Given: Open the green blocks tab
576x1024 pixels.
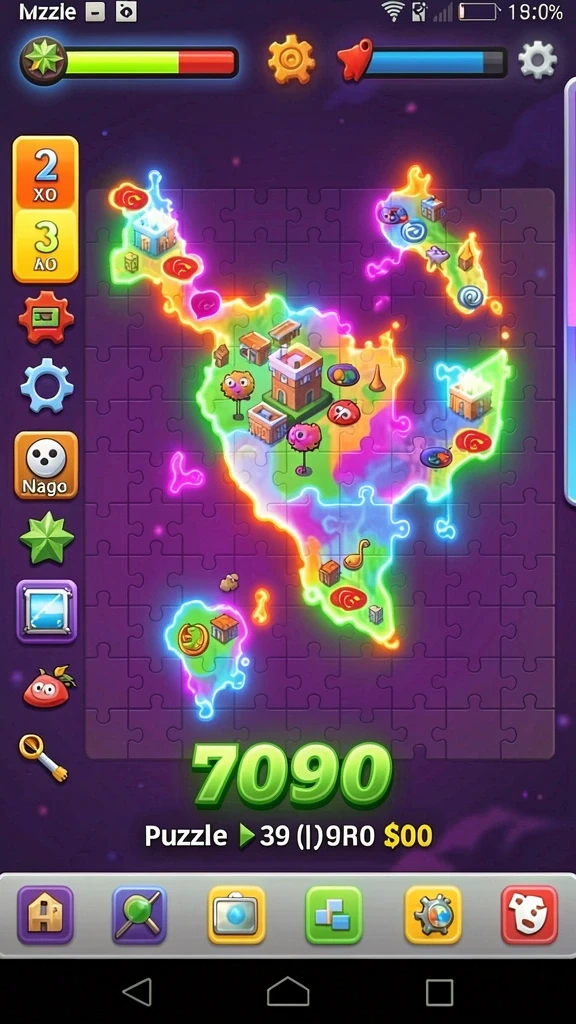Looking at the screenshot, I should point(334,914).
